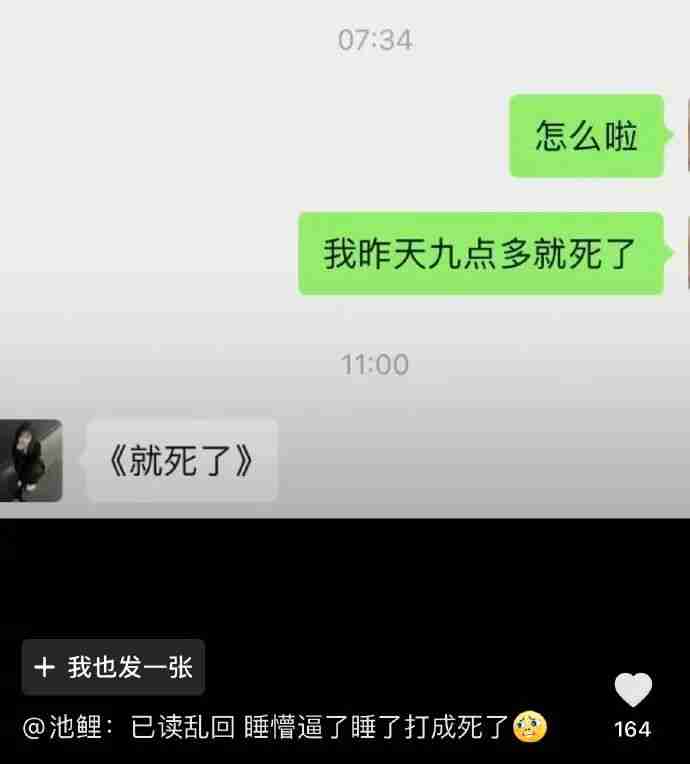Open the chat screenshot image
The width and height of the screenshot is (690, 764).
345,260
